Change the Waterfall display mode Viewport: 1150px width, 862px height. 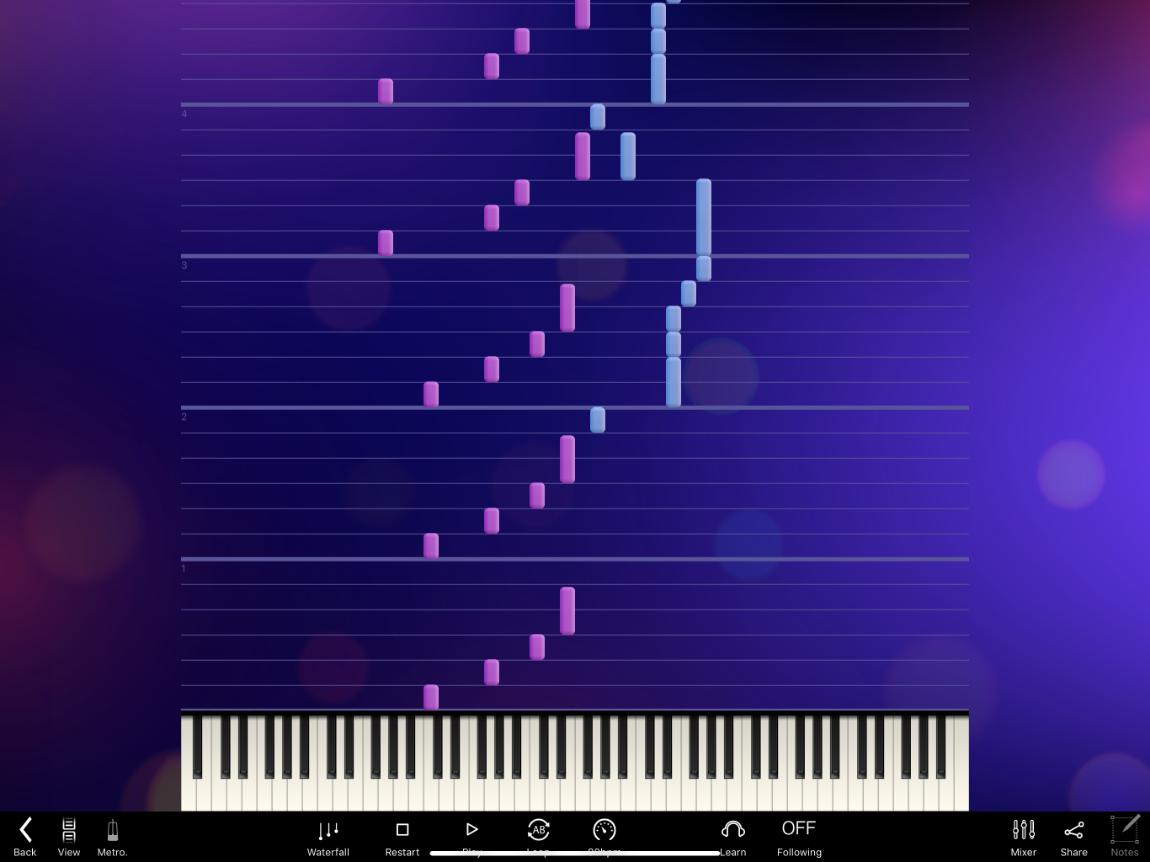point(328,835)
